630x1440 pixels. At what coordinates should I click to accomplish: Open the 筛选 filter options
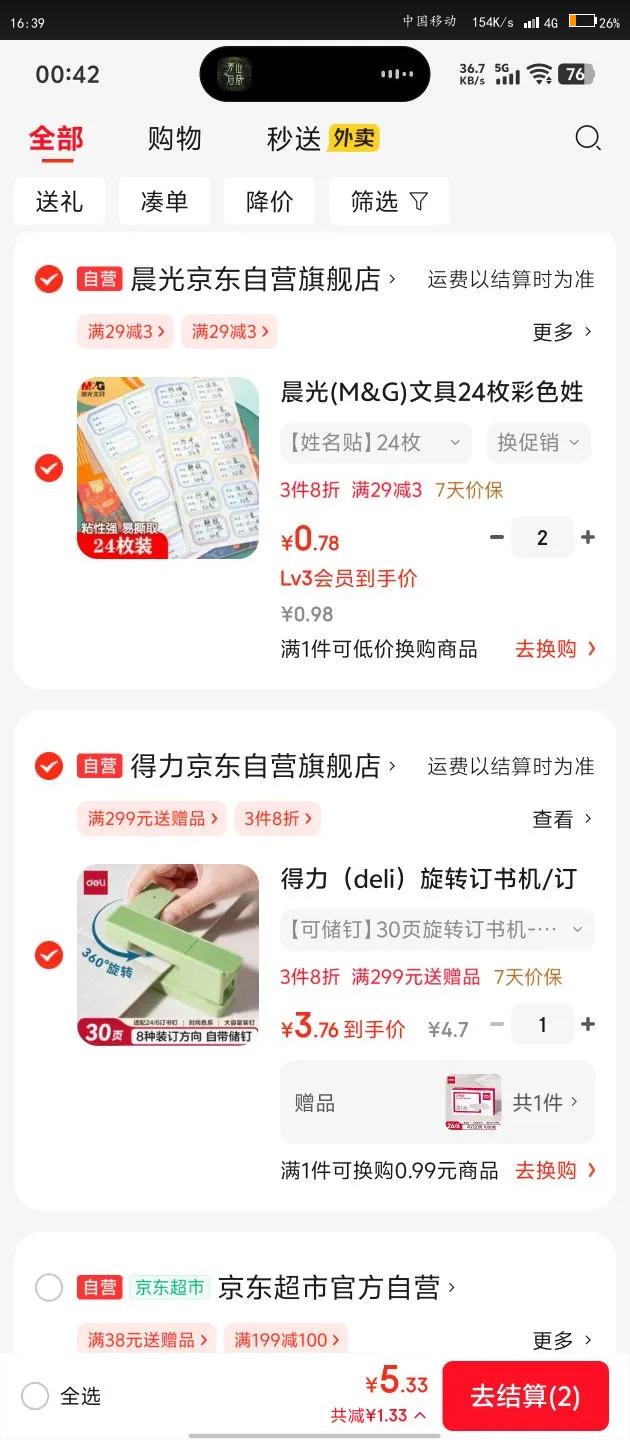coord(389,201)
